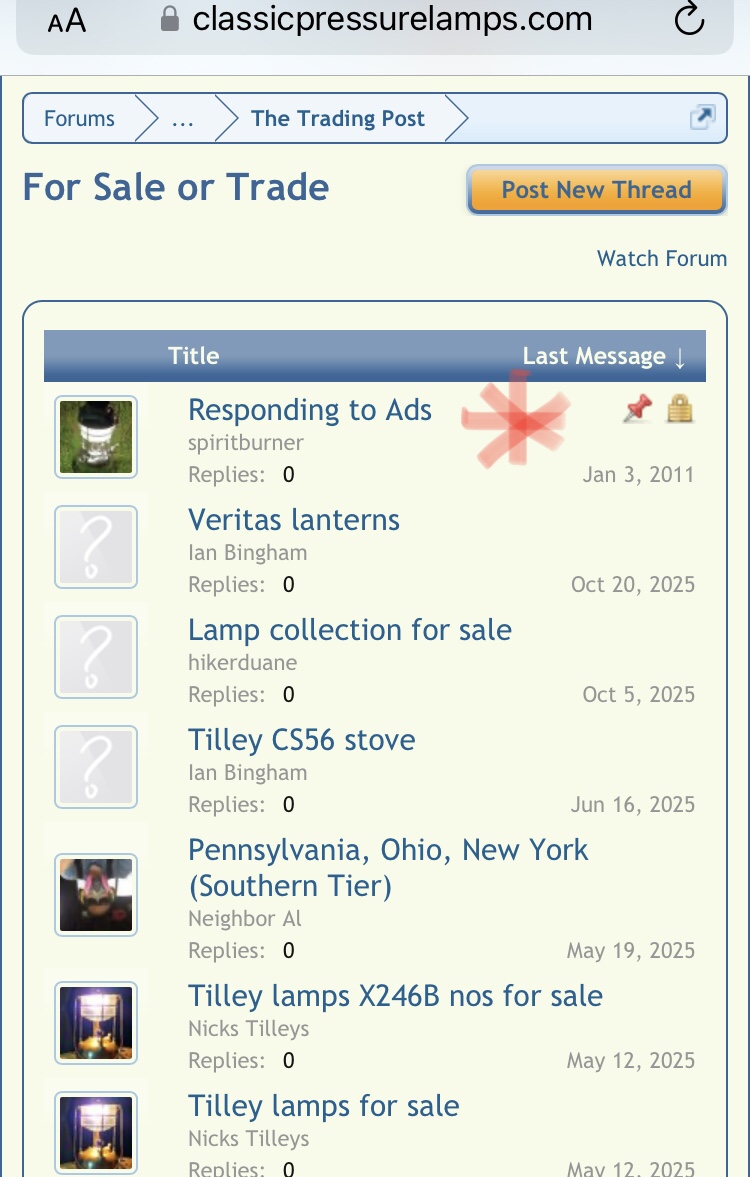
Task: Open Pennsylvania, Ohio, New York thread
Action: pos(388,850)
